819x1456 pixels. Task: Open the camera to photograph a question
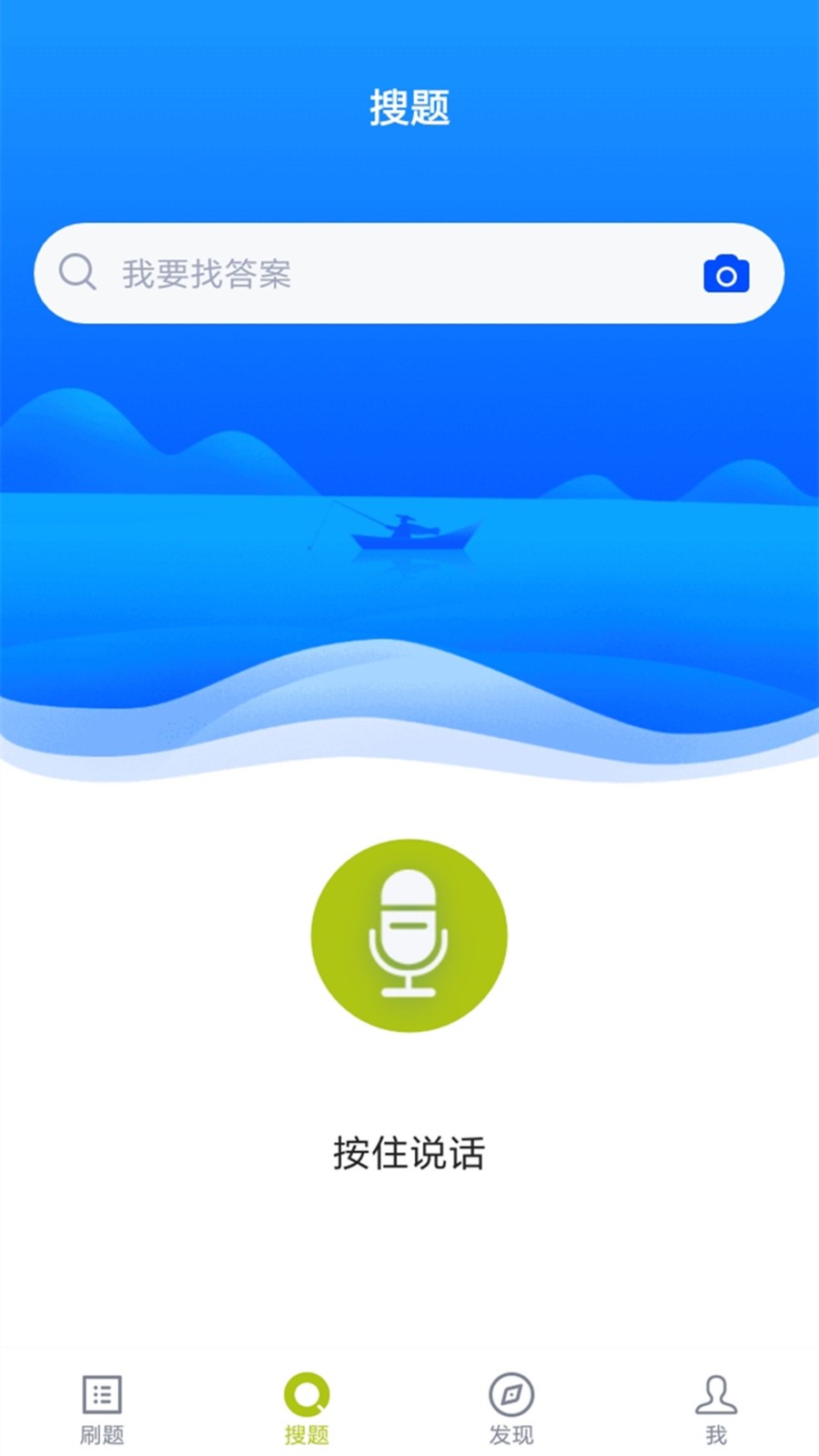726,274
